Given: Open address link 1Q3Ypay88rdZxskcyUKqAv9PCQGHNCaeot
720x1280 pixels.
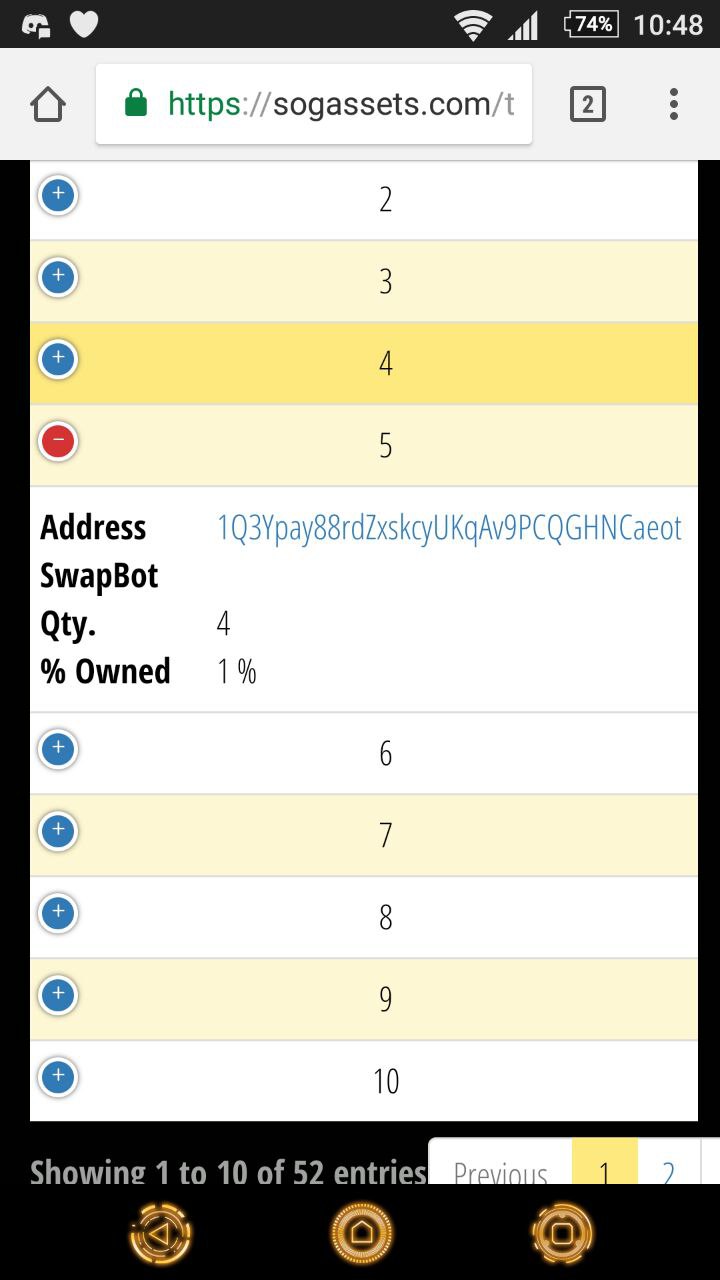Looking at the screenshot, I should 450,527.
